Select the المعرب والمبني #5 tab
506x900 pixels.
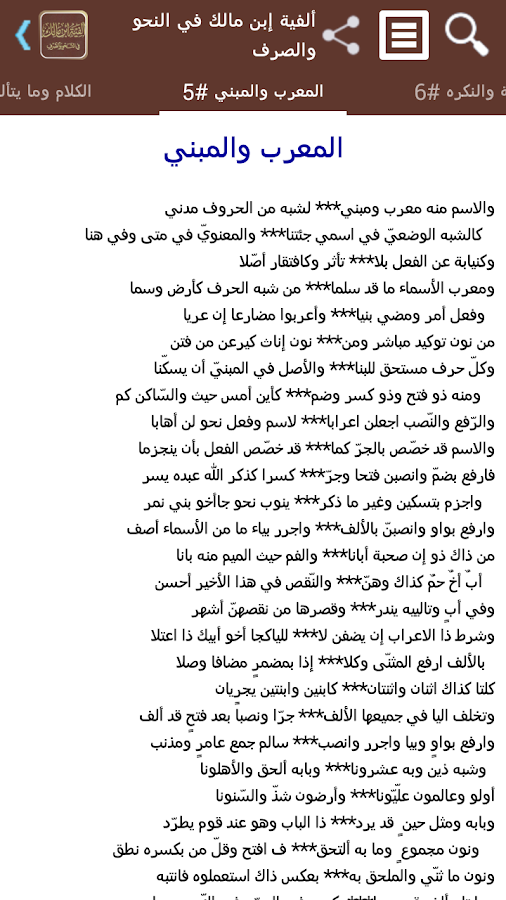(253, 91)
